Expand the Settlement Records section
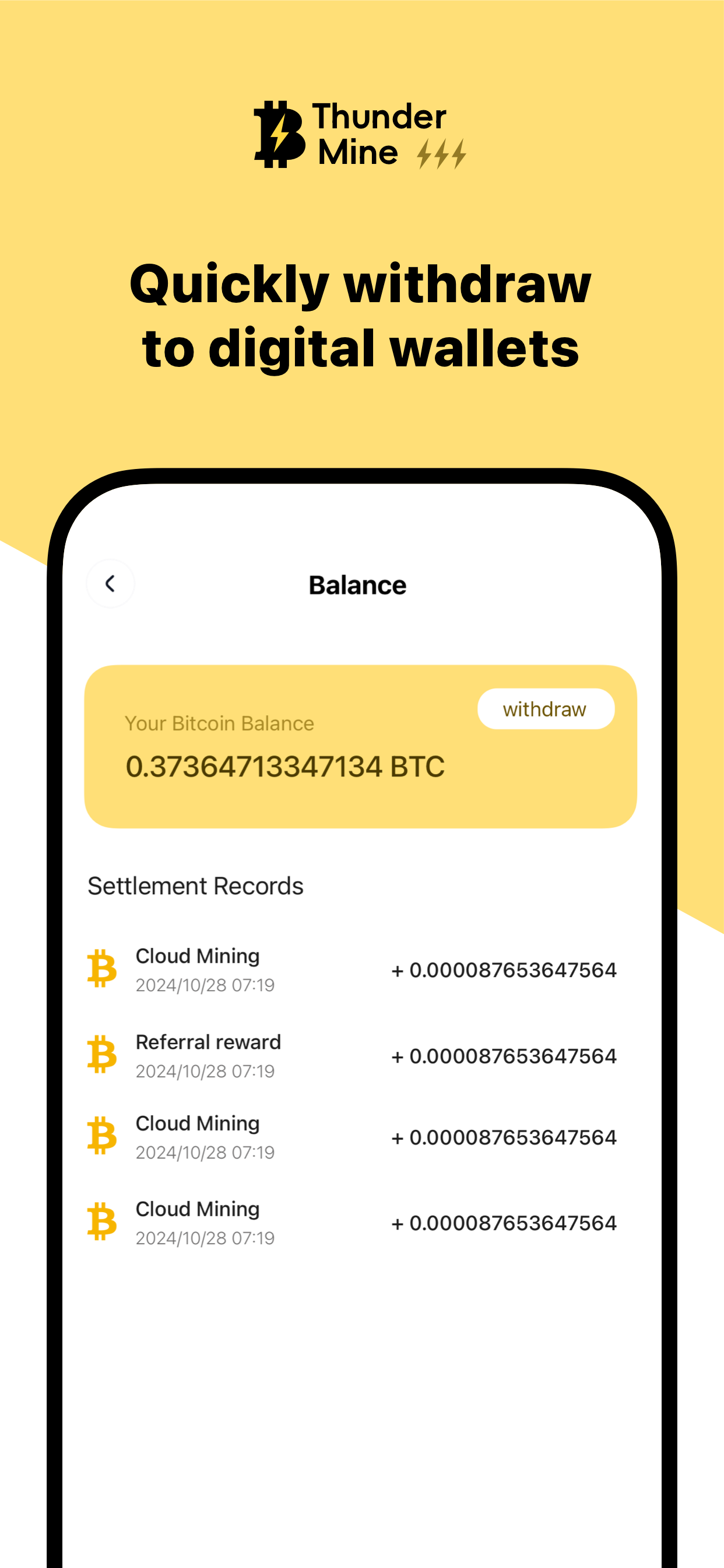Screen dimensions: 724x1568 click(196, 885)
